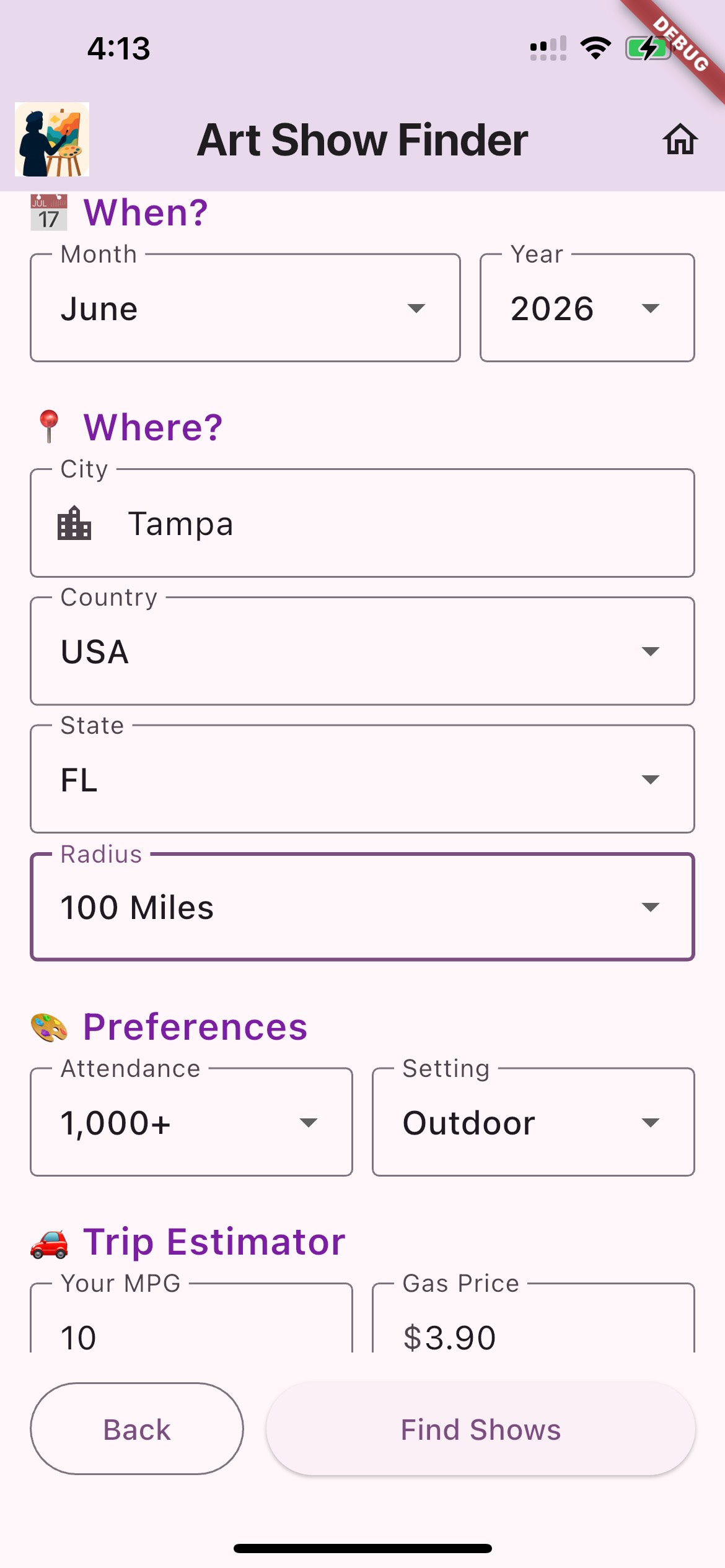The image size is (725, 1568).
Task: Click the Home icon in the header
Action: 680,139
